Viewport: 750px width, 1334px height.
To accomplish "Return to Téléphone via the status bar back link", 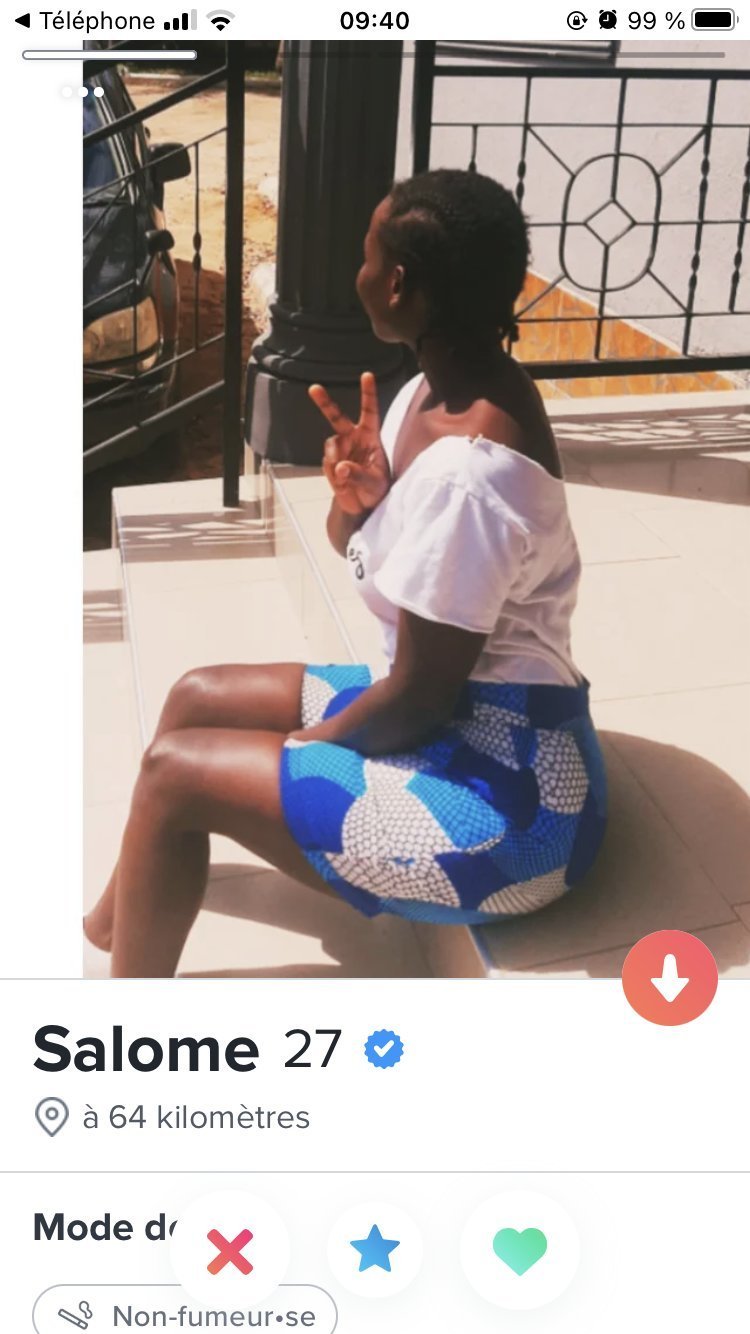I will pos(85,20).
